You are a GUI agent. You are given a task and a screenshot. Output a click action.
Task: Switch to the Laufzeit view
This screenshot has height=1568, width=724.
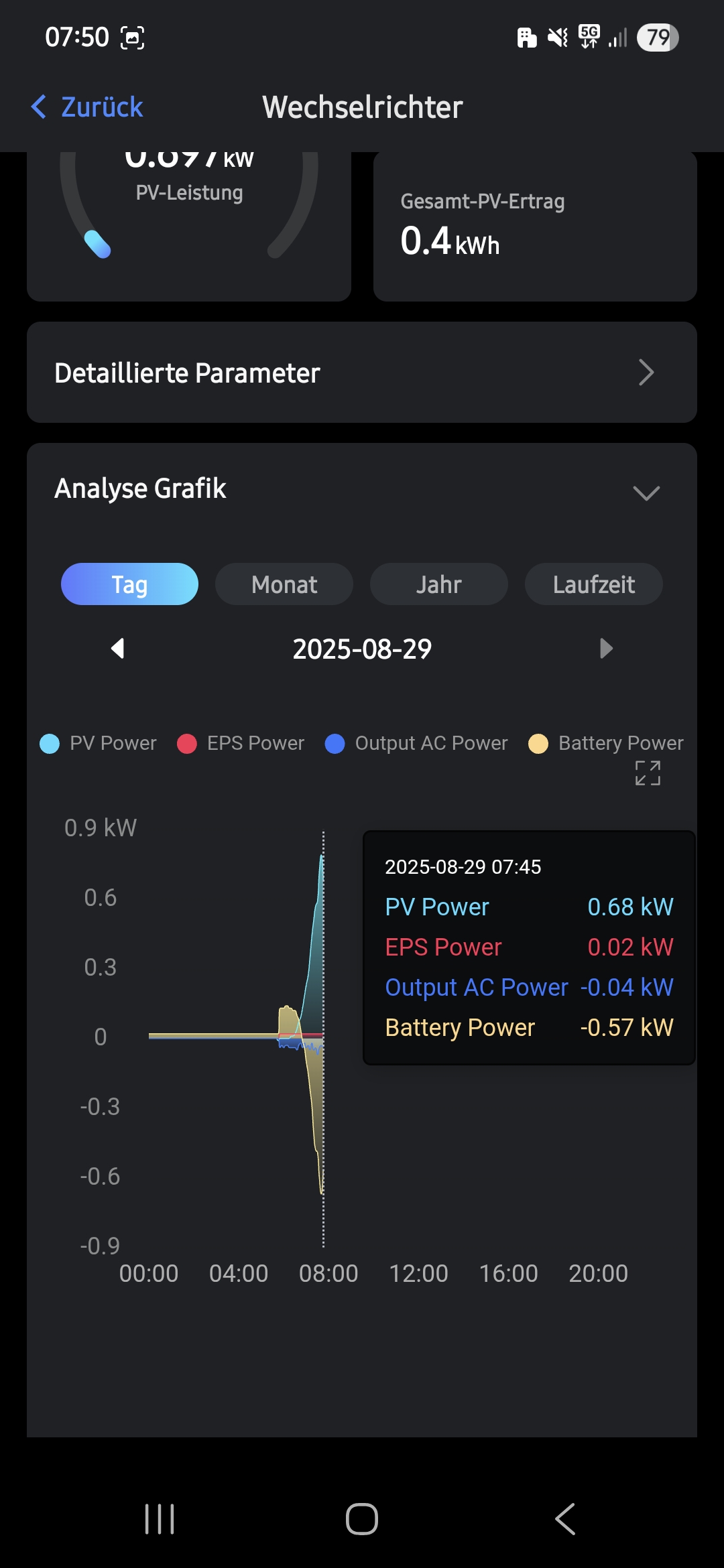coord(594,584)
